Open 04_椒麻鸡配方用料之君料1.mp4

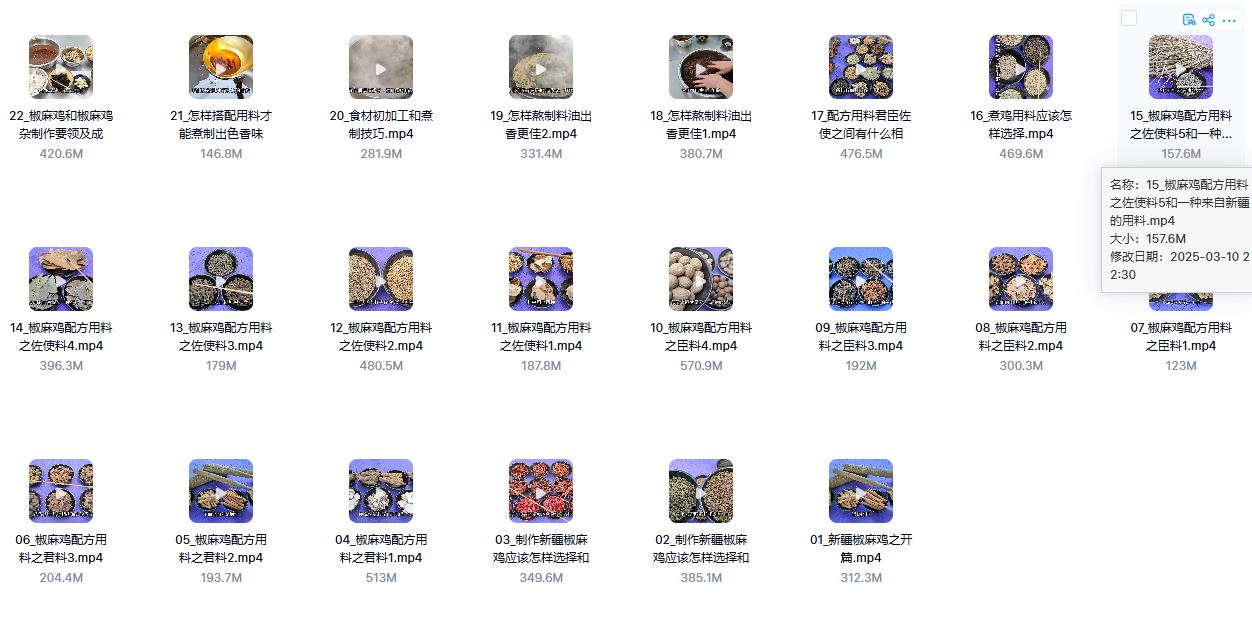[x=381, y=491]
